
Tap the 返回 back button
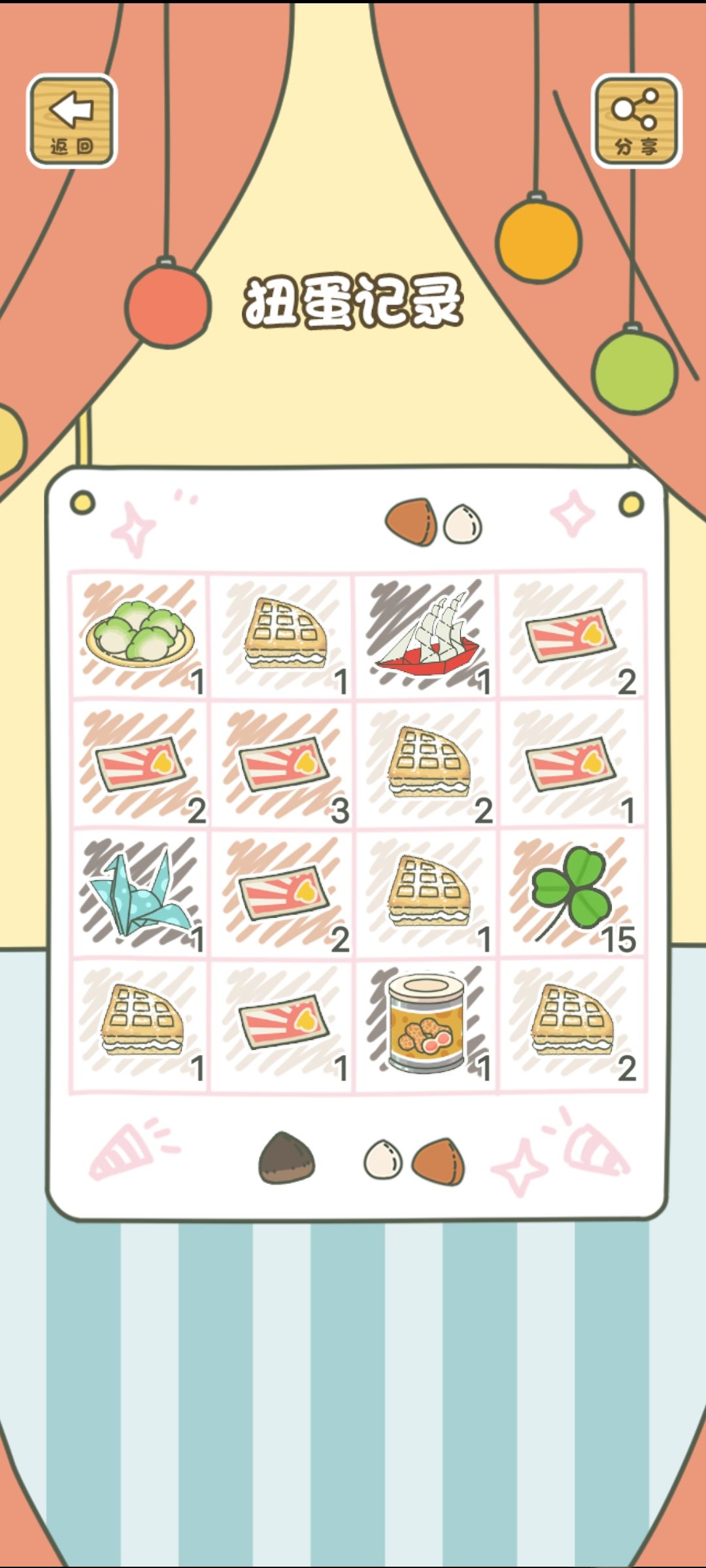click(x=72, y=121)
